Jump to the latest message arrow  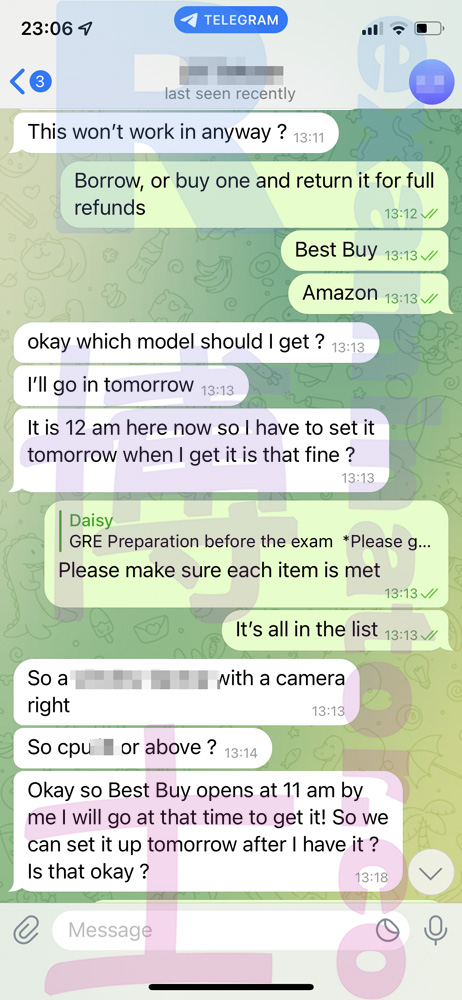(431, 873)
